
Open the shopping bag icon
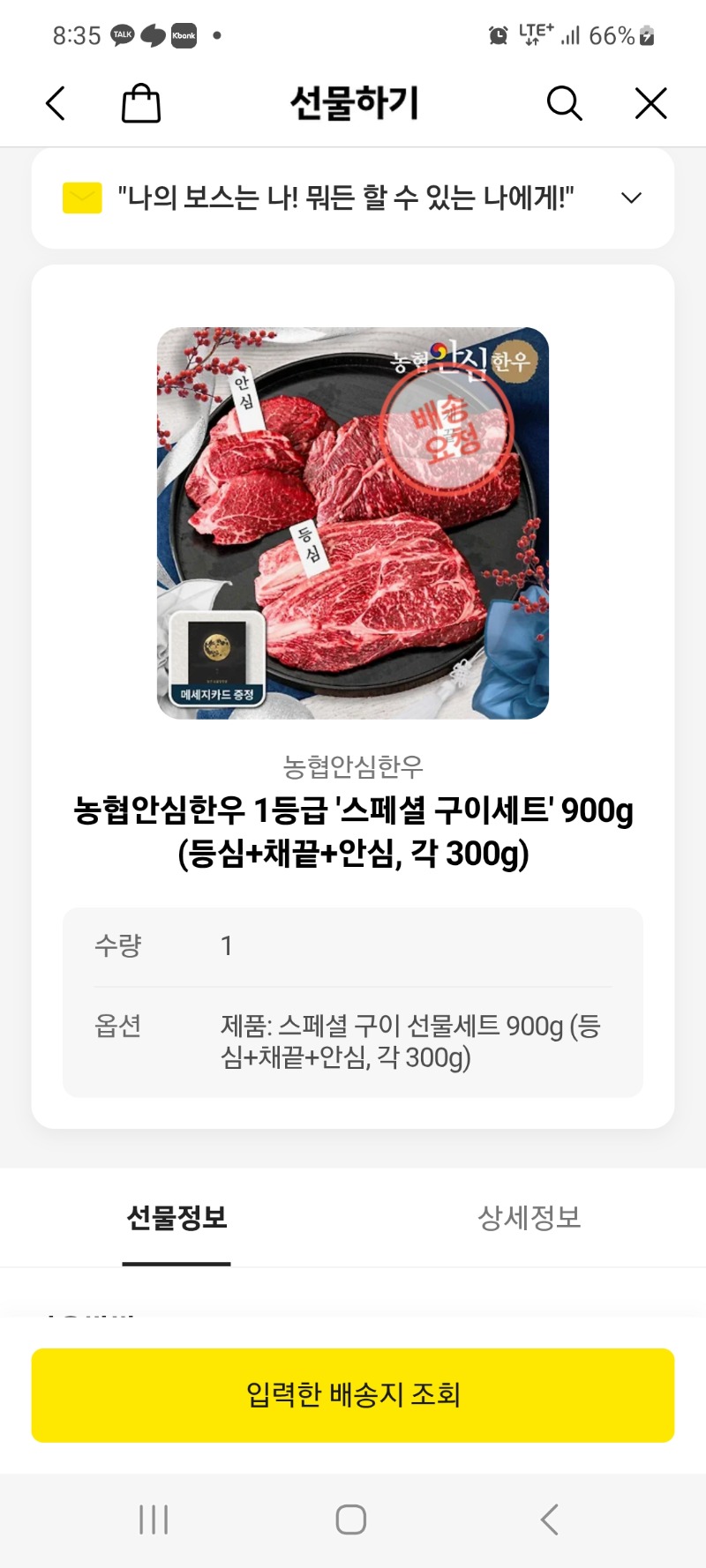coord(141,104)
